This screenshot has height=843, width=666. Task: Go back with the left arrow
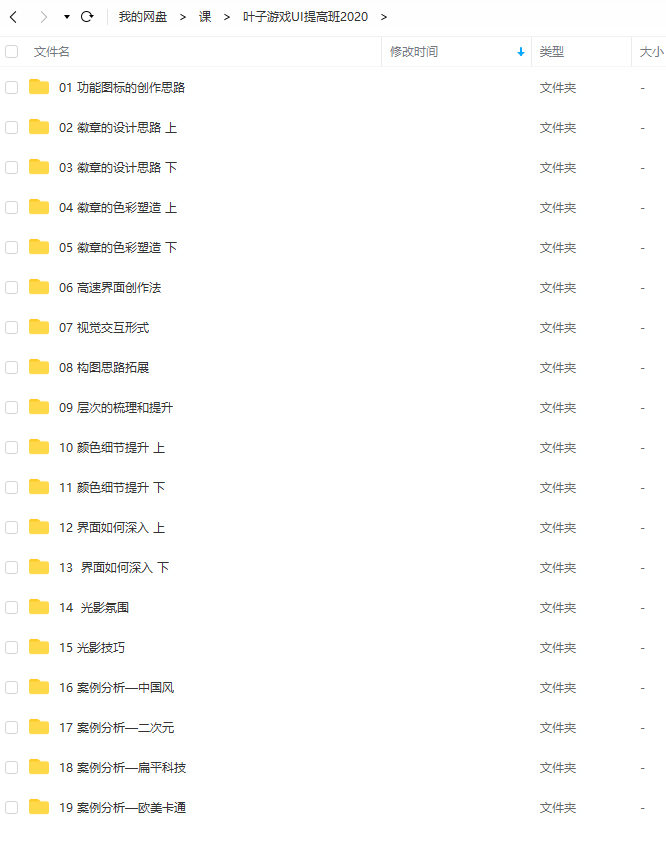coord(13,17)
